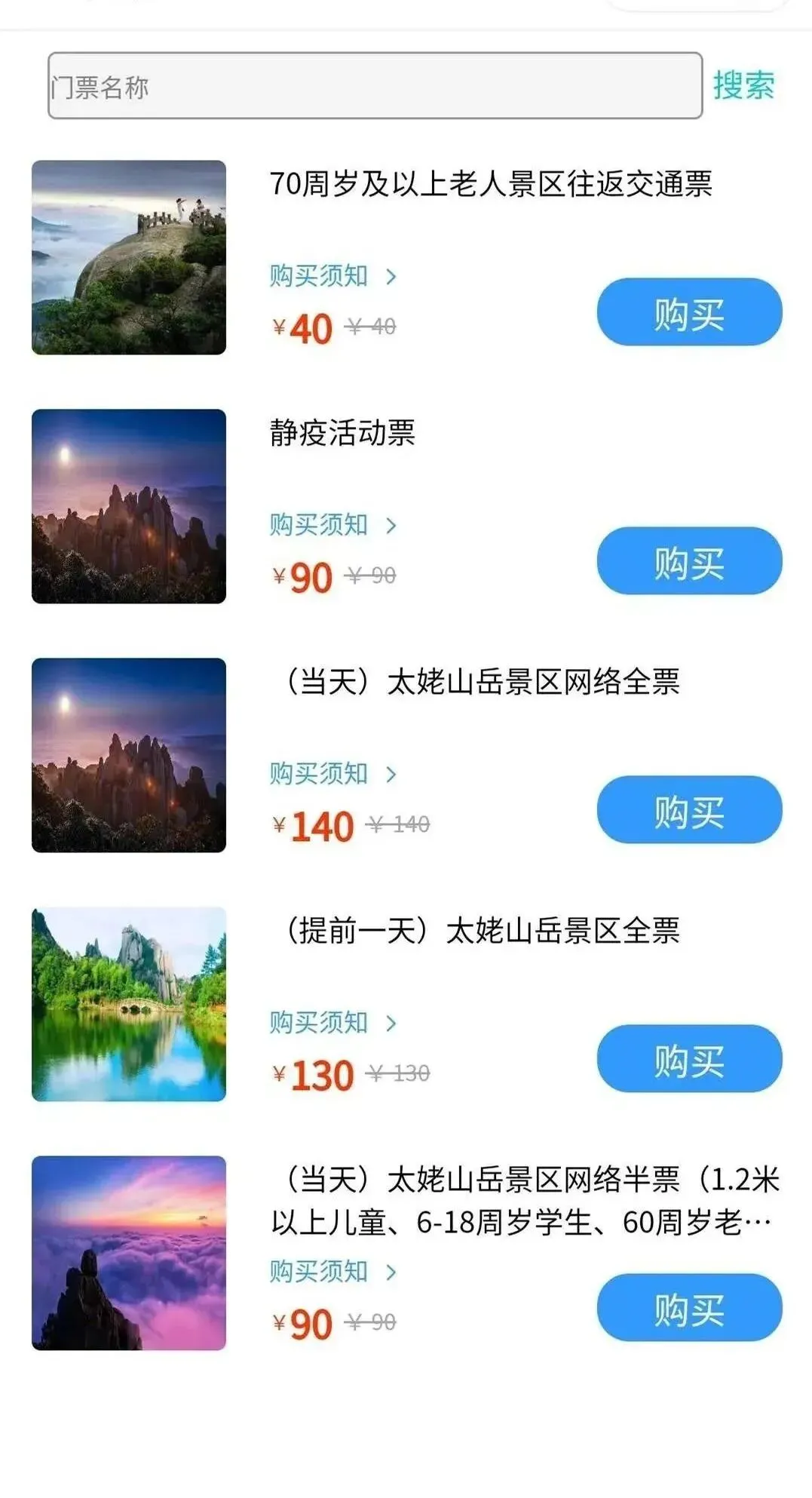Viewport: 812px width, 1498px height.
Task: Open 购买须知 for the (当天)网络全票
Action: click(x=332, y=774)
